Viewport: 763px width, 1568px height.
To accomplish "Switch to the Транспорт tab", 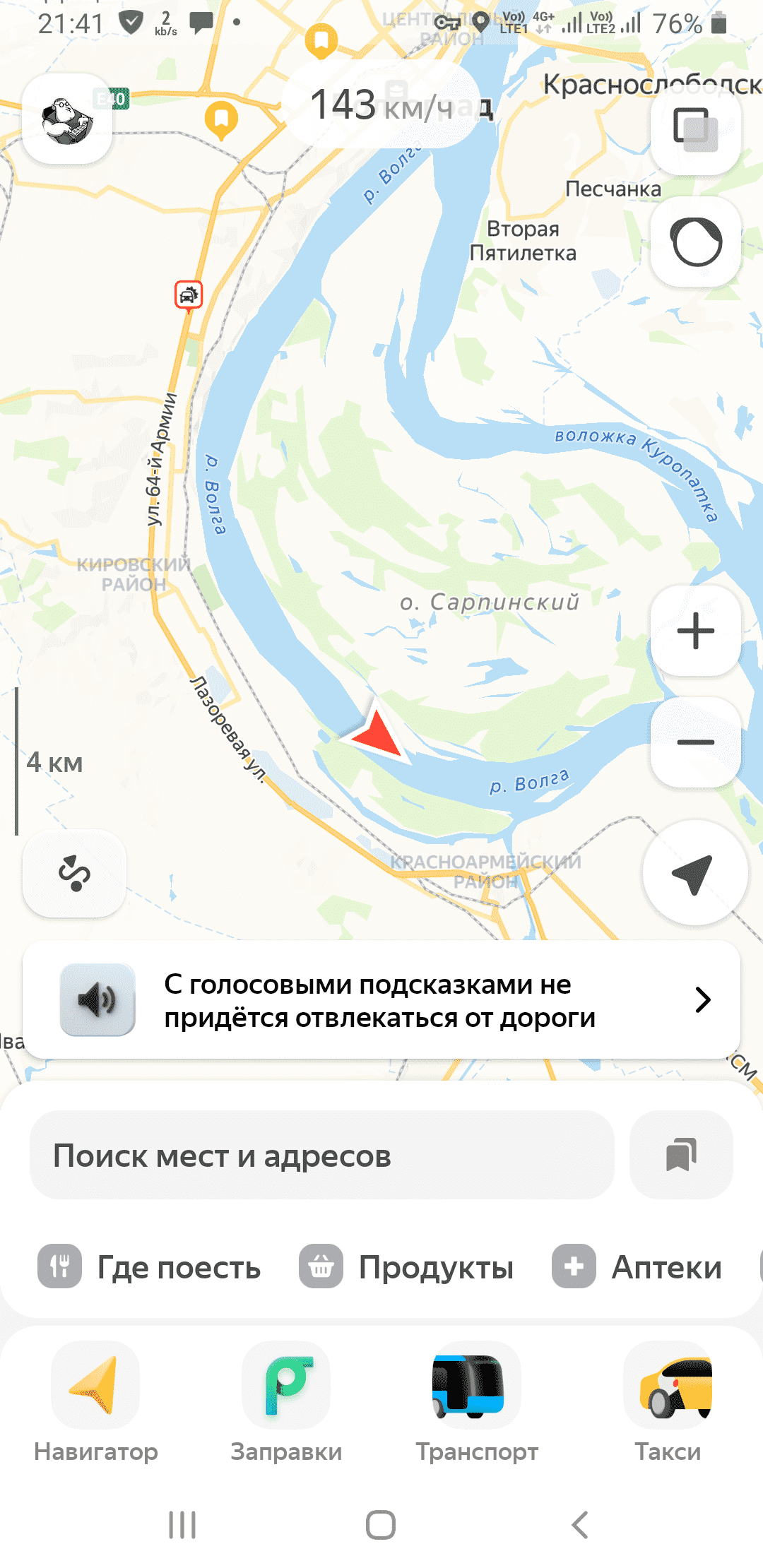I will (477, 1403).
